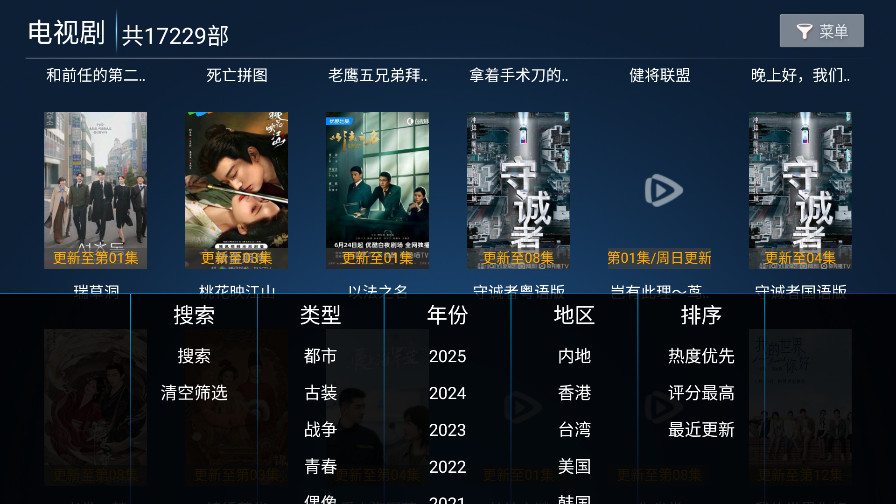896x504 pixels.
Task: Choose 青春 genre filter
Action: pyautogui.click(x=320, y=466)
